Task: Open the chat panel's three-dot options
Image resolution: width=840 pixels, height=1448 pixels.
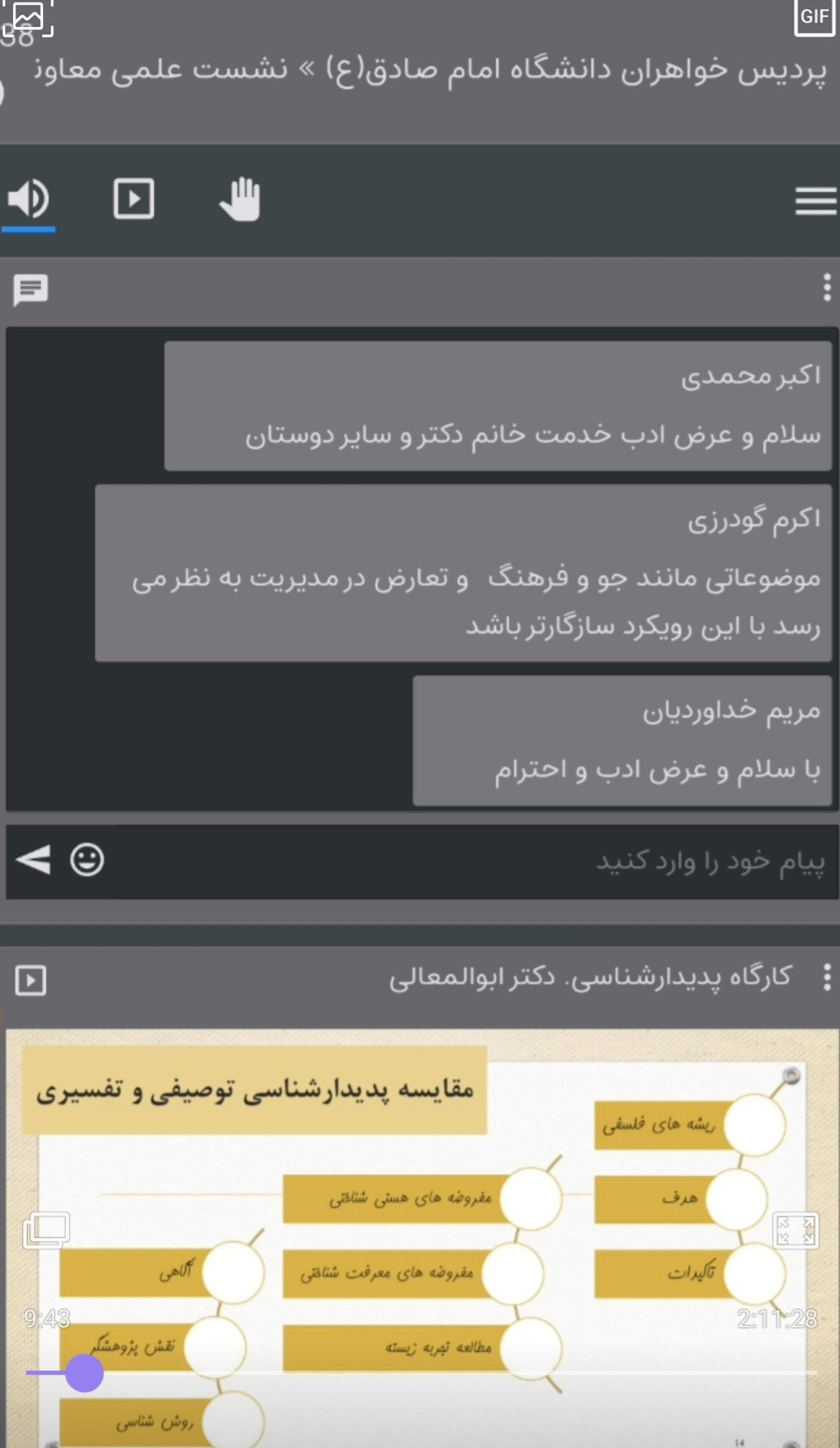Action: tap(826, 288)
